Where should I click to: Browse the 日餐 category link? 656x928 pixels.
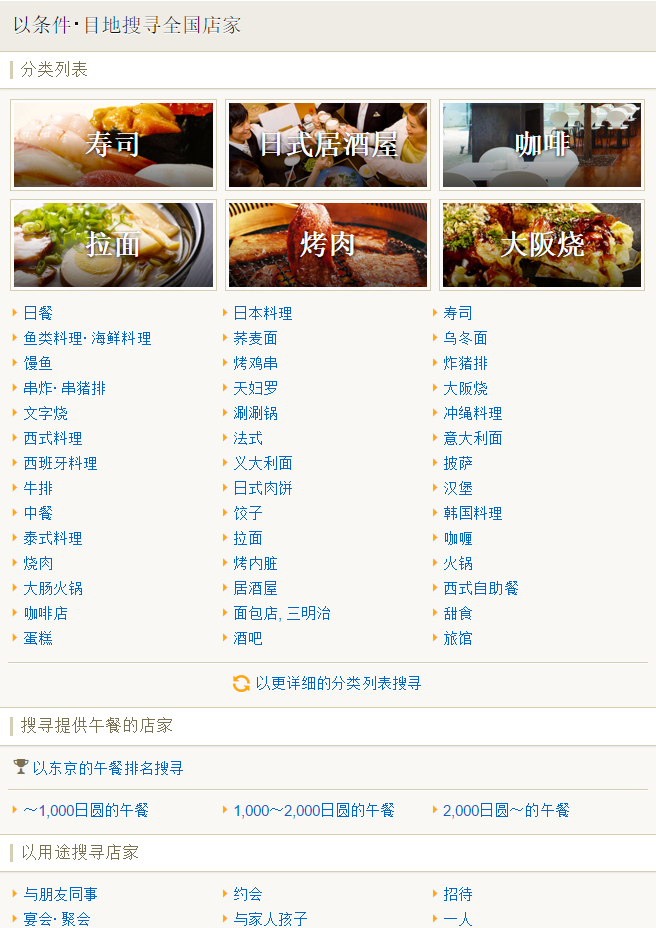tap(38, 313)
